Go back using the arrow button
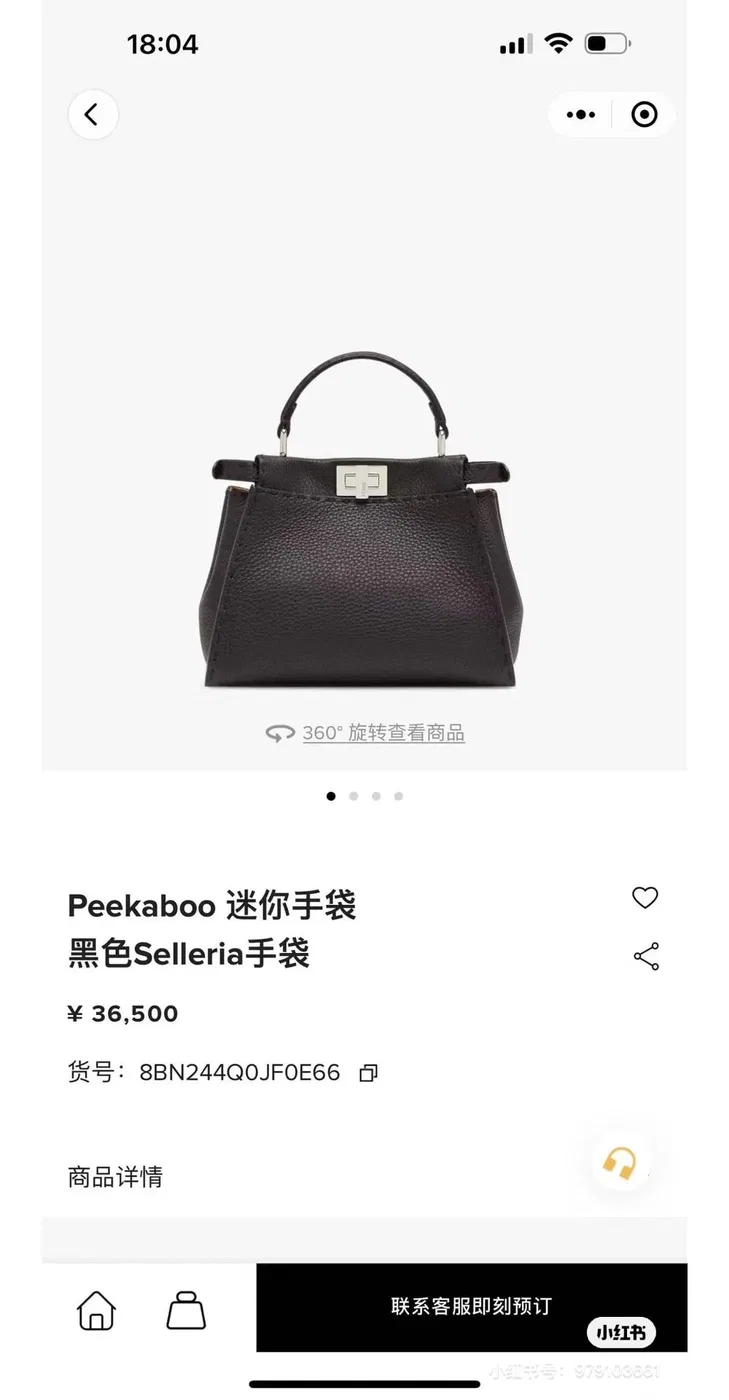 93,115
